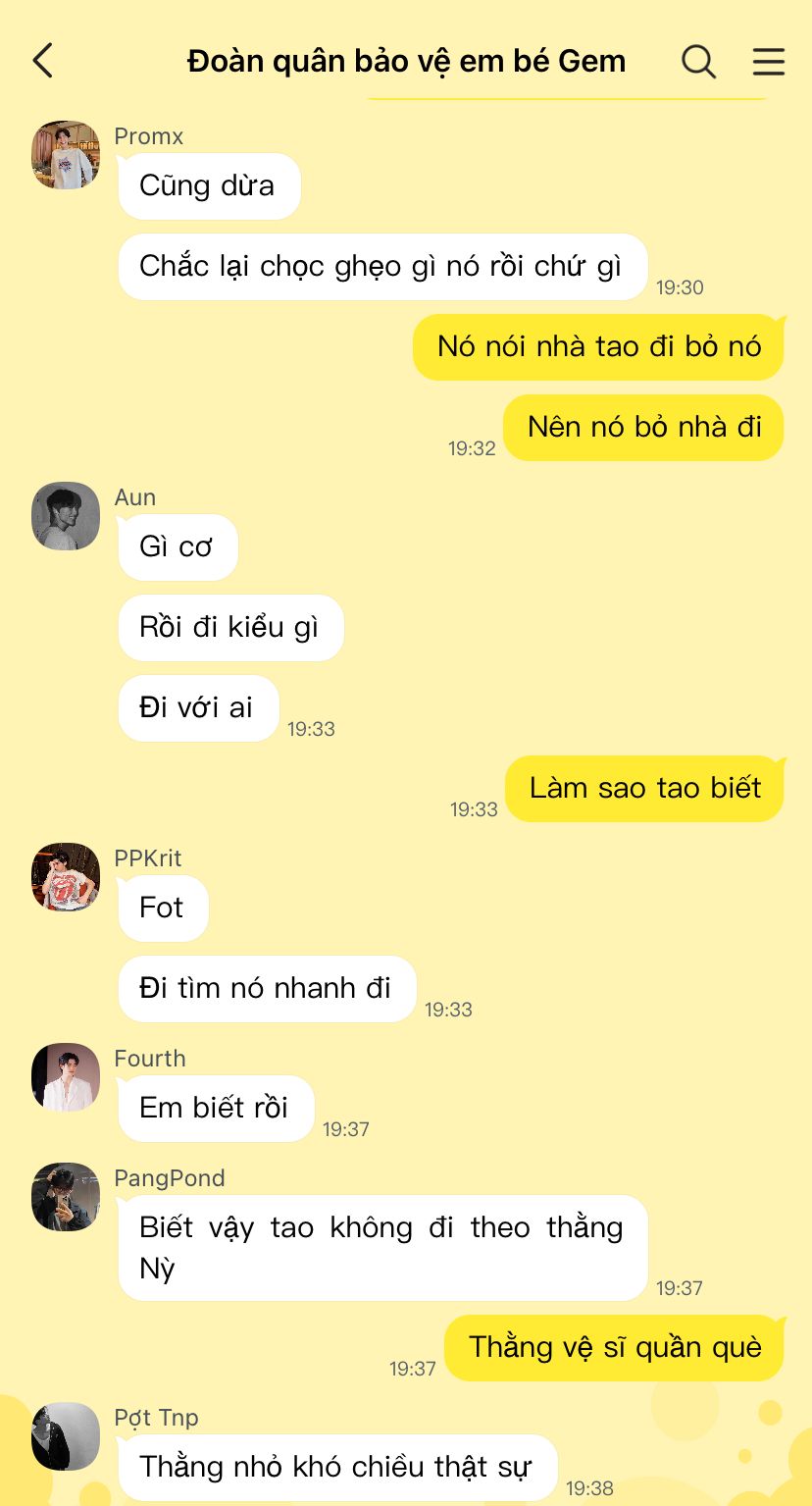Go back using the arrow icon
Viewport: 812px width, 1506px height.
42,61
